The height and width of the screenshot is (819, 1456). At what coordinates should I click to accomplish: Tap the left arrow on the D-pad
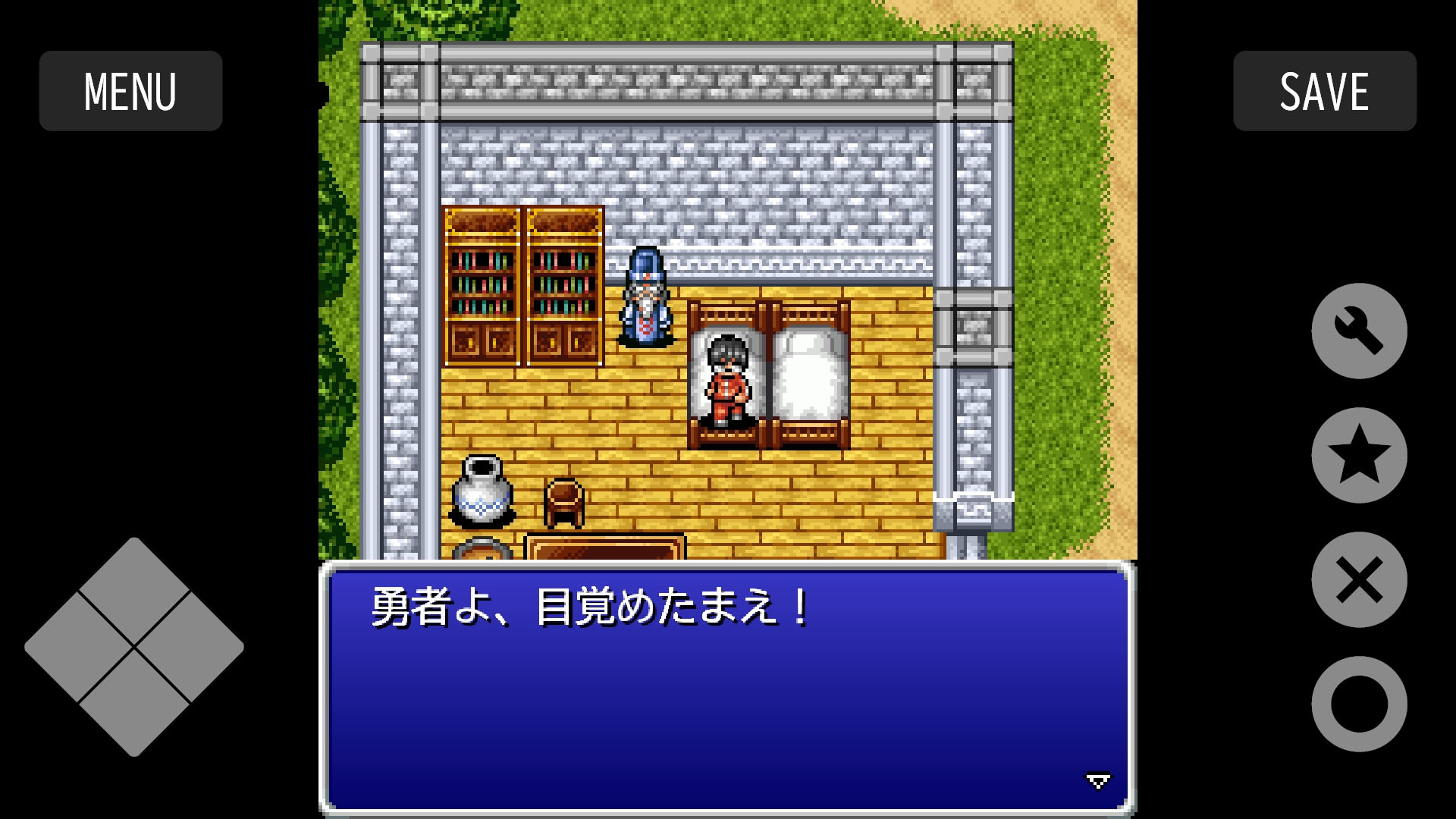point(79,647)
